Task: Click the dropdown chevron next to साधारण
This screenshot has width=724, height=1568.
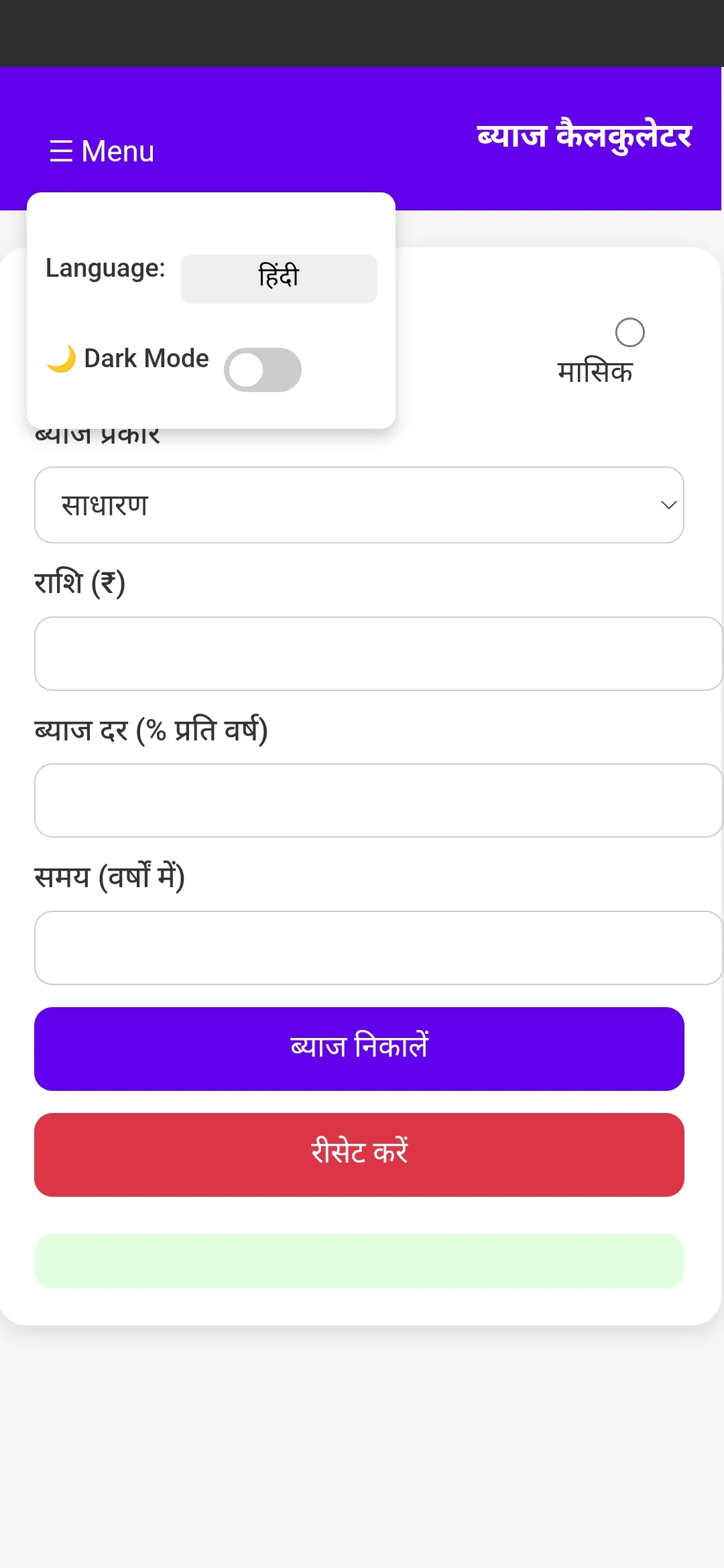Action: pos(668,505)
